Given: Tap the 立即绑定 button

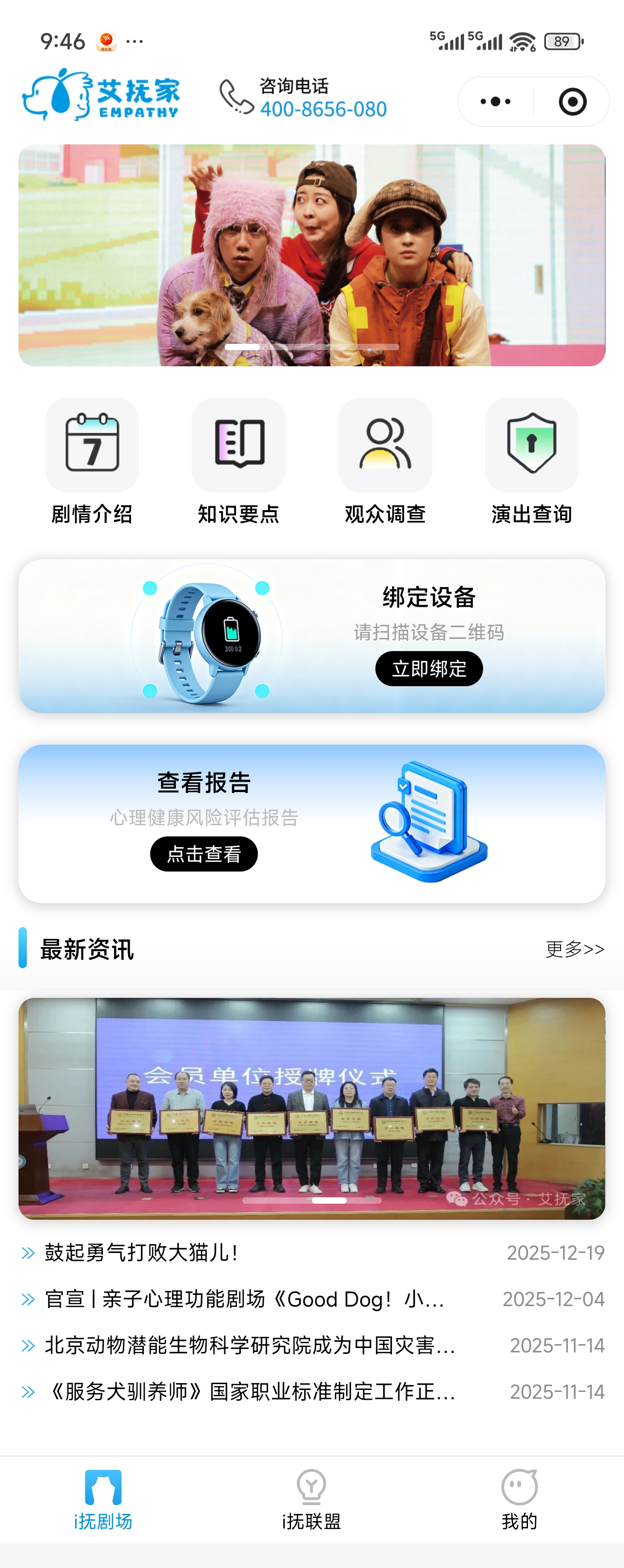Looking at the screenshot, I should (x=429, y=668).
